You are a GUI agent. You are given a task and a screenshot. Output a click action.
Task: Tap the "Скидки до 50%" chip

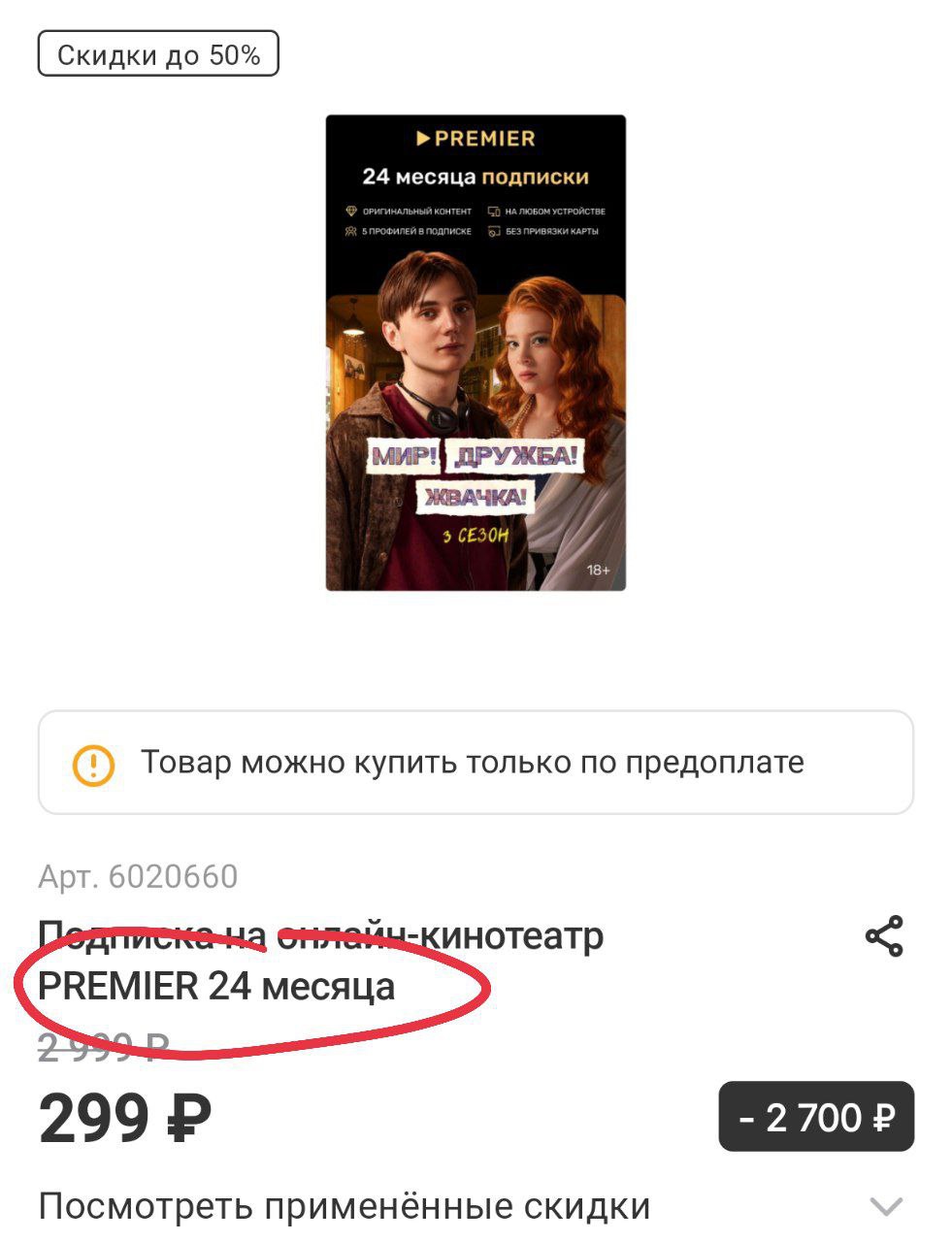[x=158, y=54]
